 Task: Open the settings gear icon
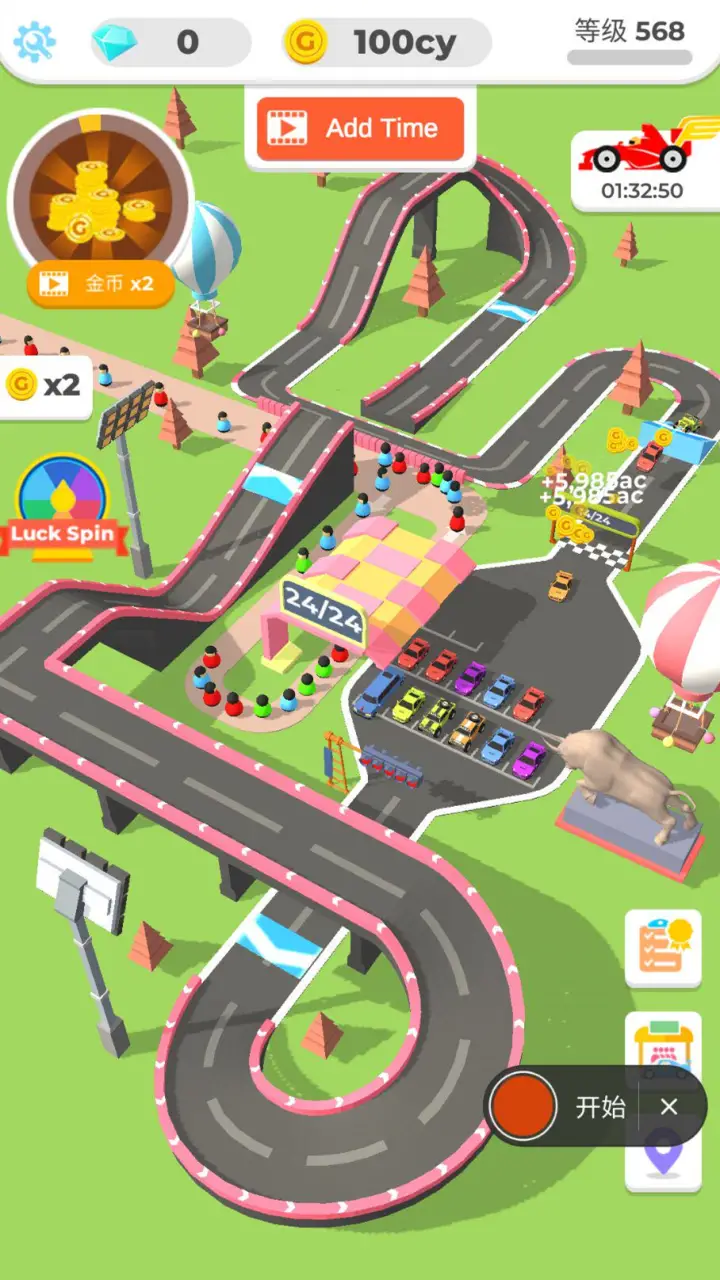click(x=35, y=42)
